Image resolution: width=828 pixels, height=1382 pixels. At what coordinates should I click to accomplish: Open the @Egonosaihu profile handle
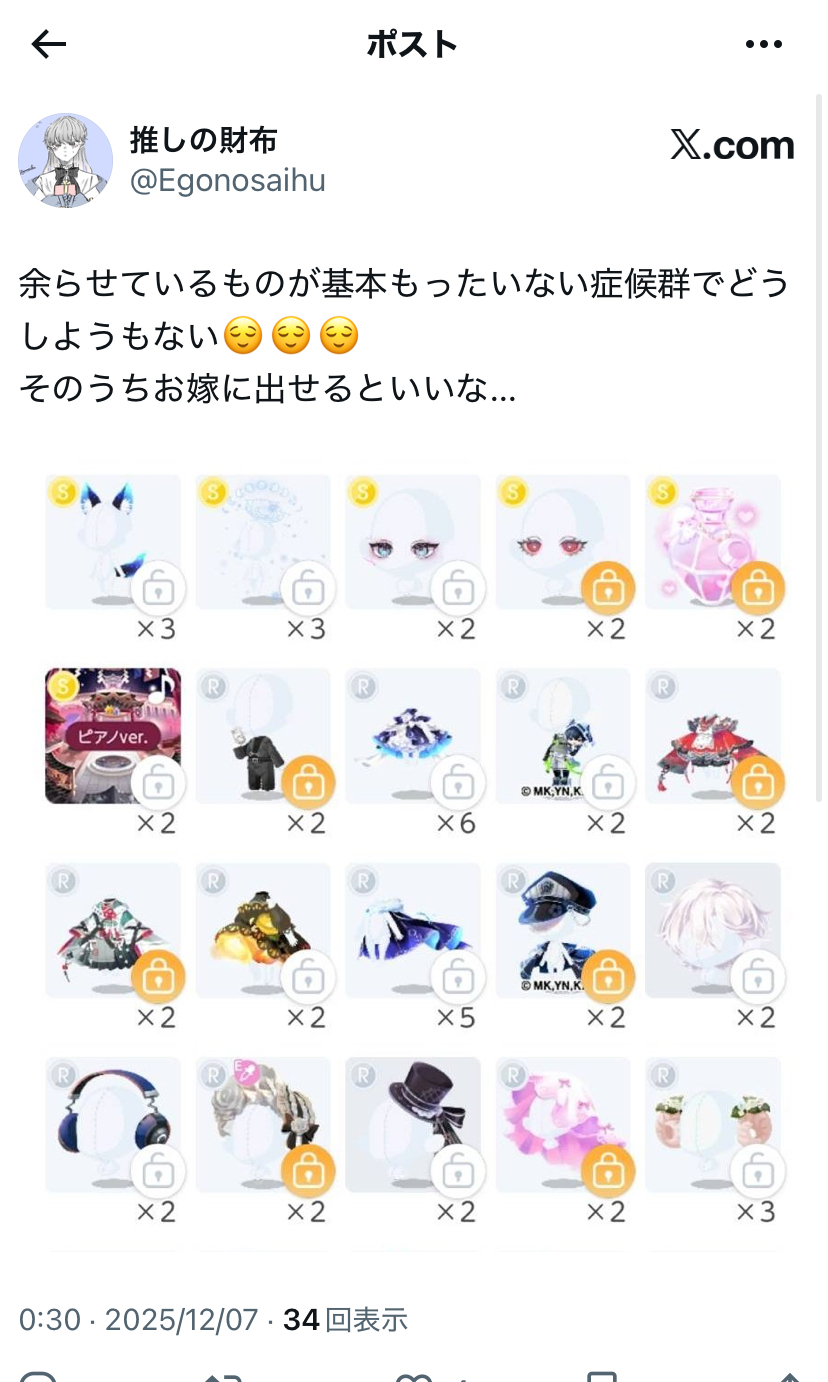227,181
